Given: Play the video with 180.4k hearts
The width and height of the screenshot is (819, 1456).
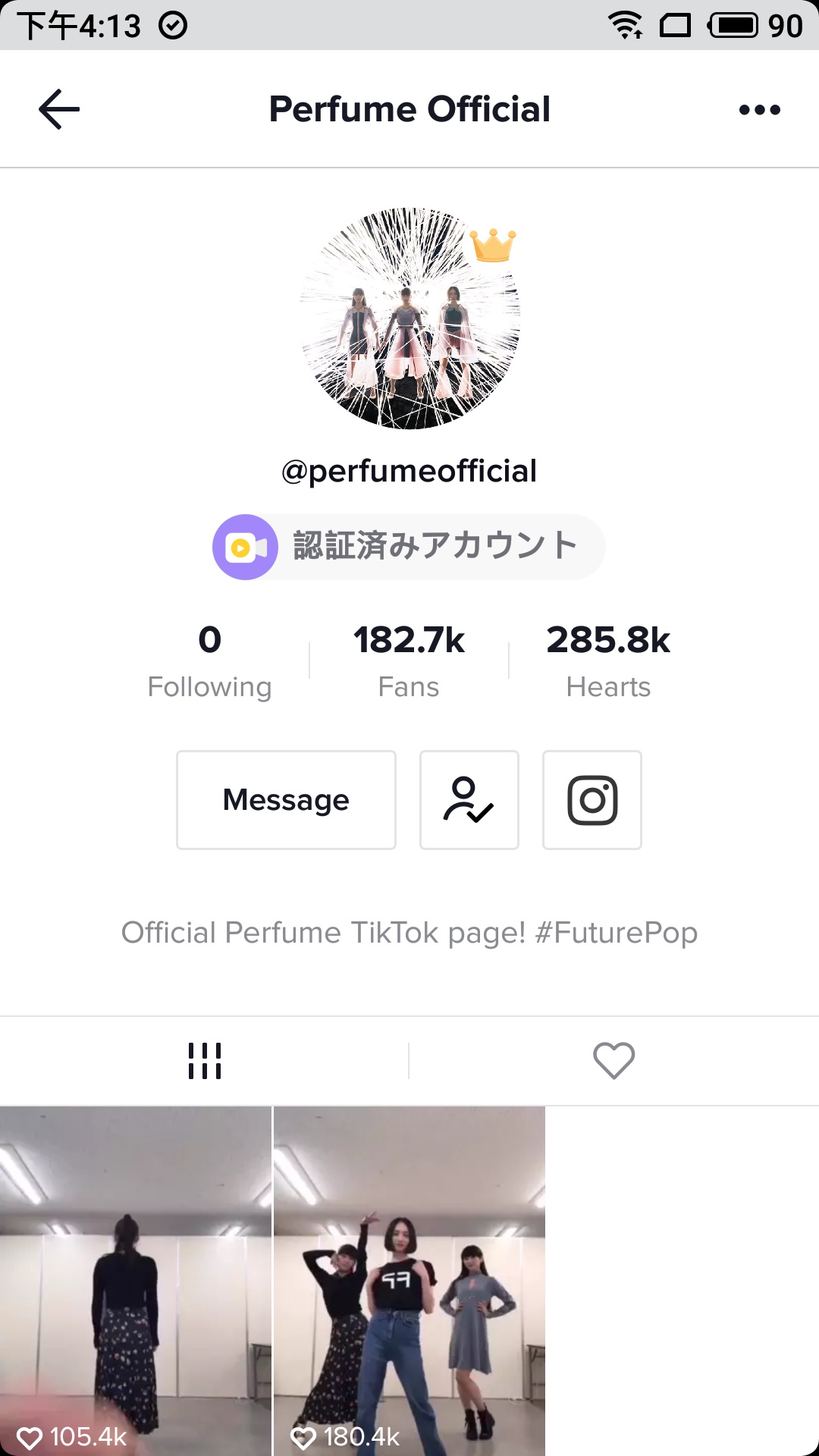Looking at the screenshot, I should pos(409,1280).
